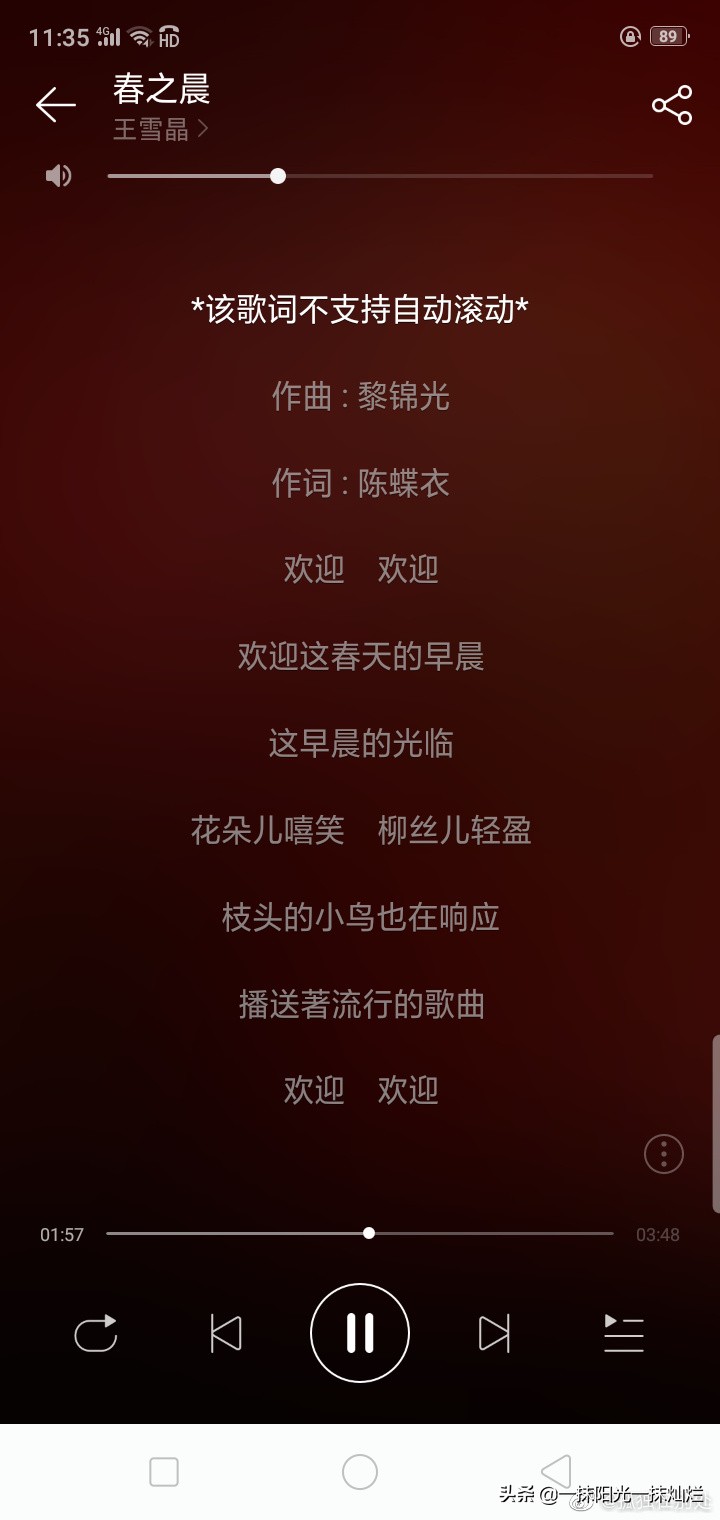Skip to the next track
Image resolution: width=720 pixels, height=1520 pixels.
pyautogui.click(x=494, y=1333)
